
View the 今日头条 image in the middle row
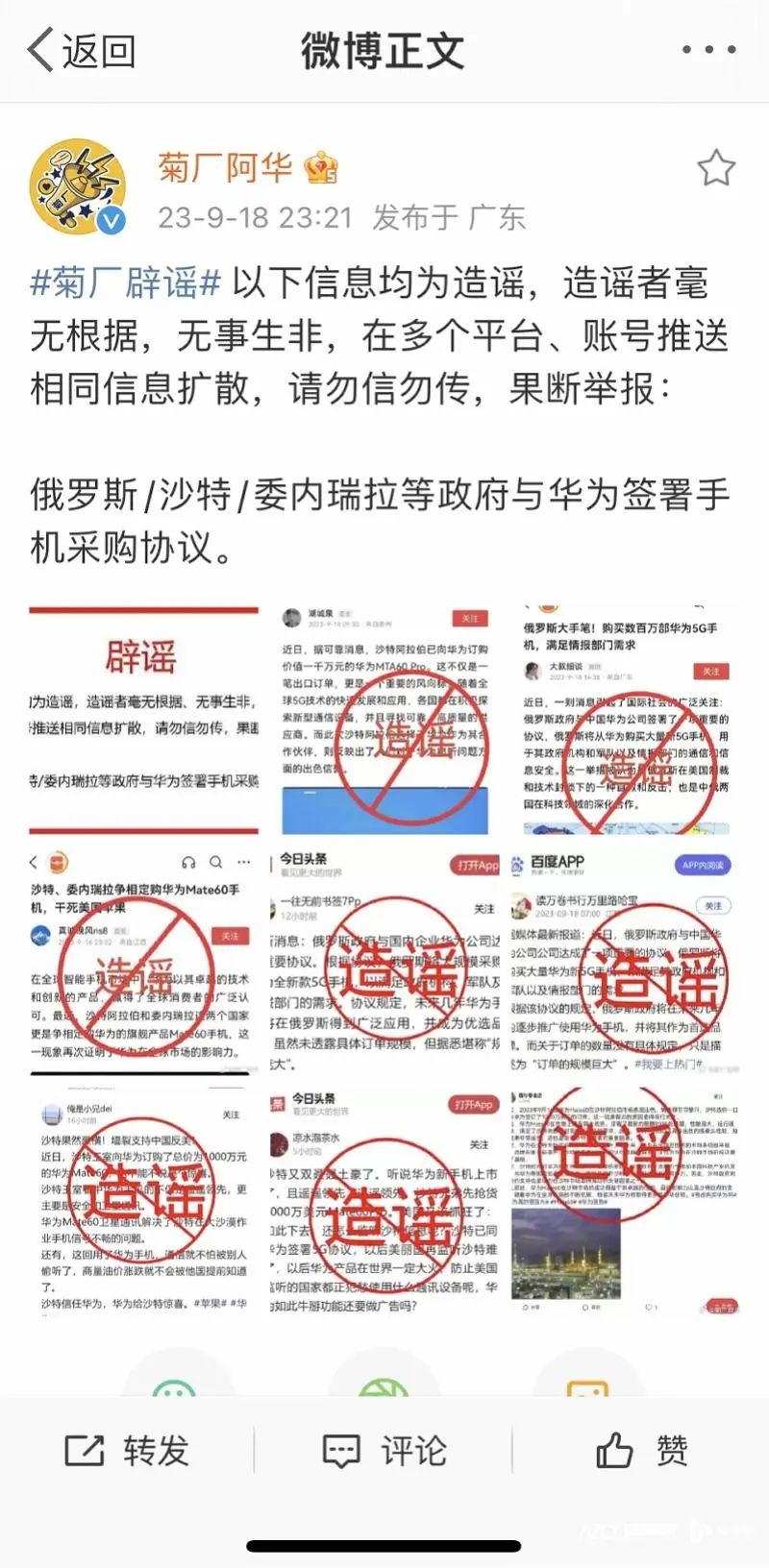pos(384,961)
